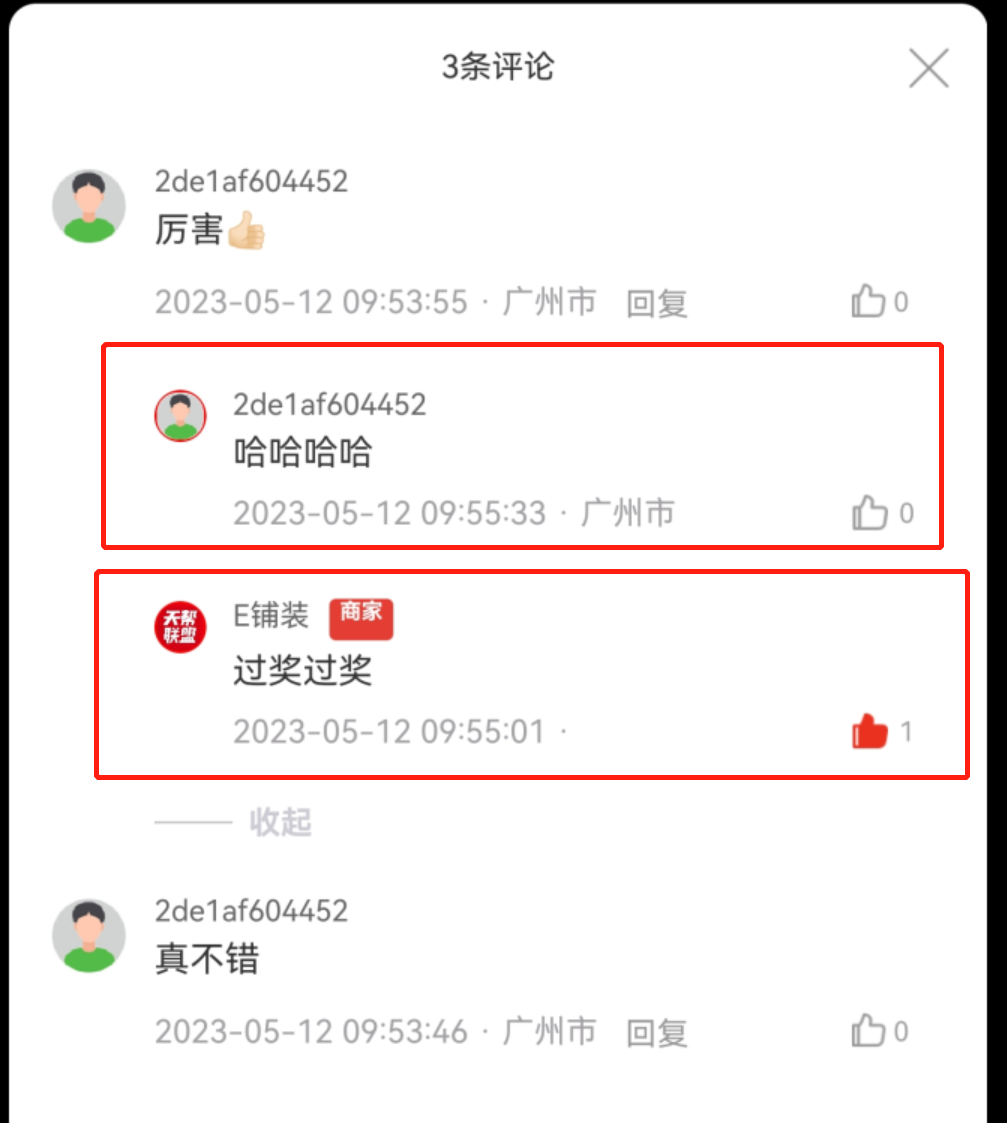The image size is (1007, 1123).
Task: Reply to the 真不错 comment
Action: pos(657,1032)
